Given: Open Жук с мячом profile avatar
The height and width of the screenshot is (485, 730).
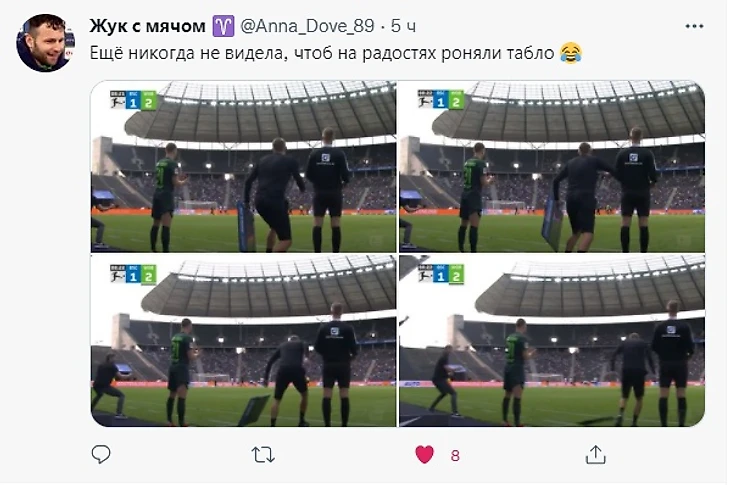Looking at the screenshot, I should (x=43, y=43).
